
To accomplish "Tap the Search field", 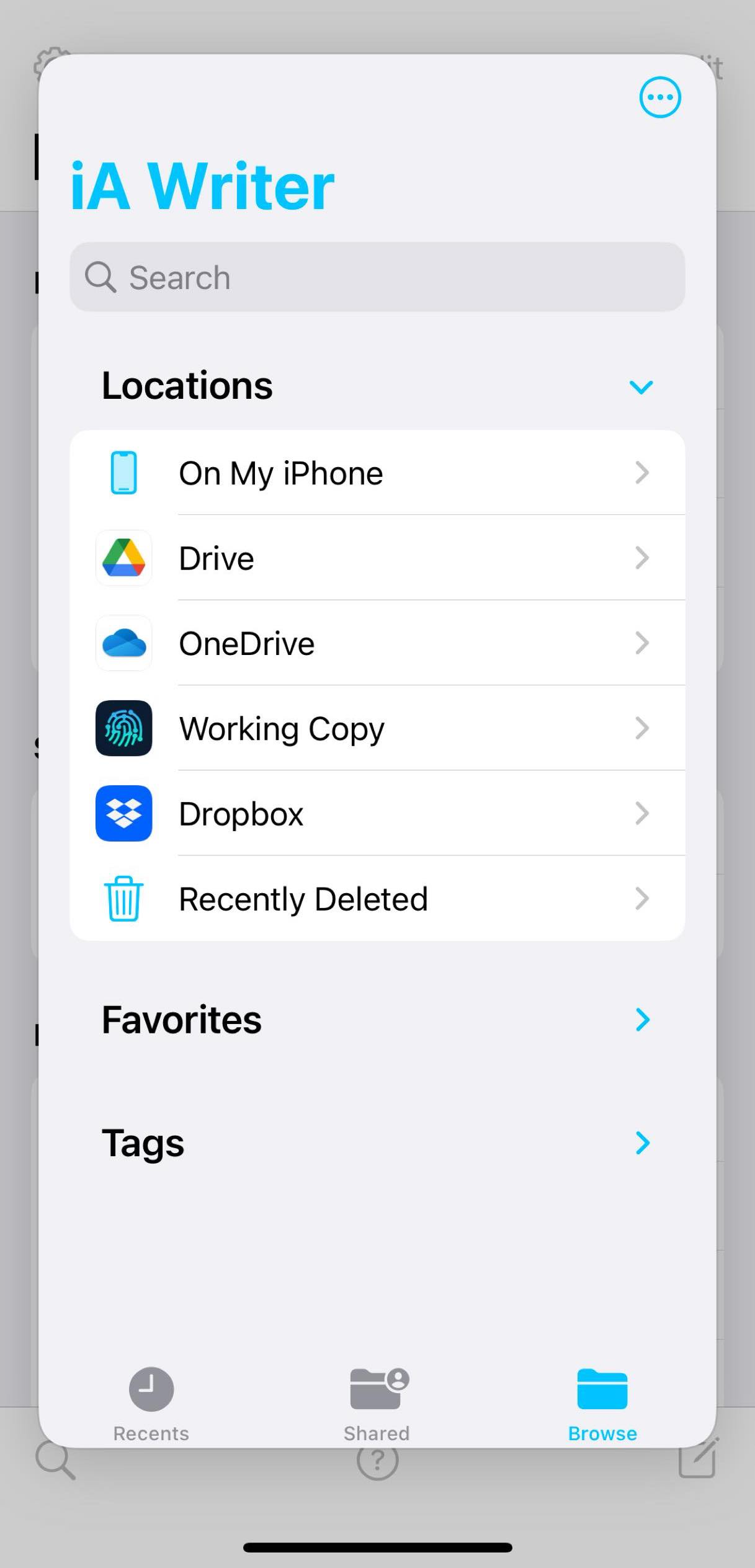I will point(377,277).
